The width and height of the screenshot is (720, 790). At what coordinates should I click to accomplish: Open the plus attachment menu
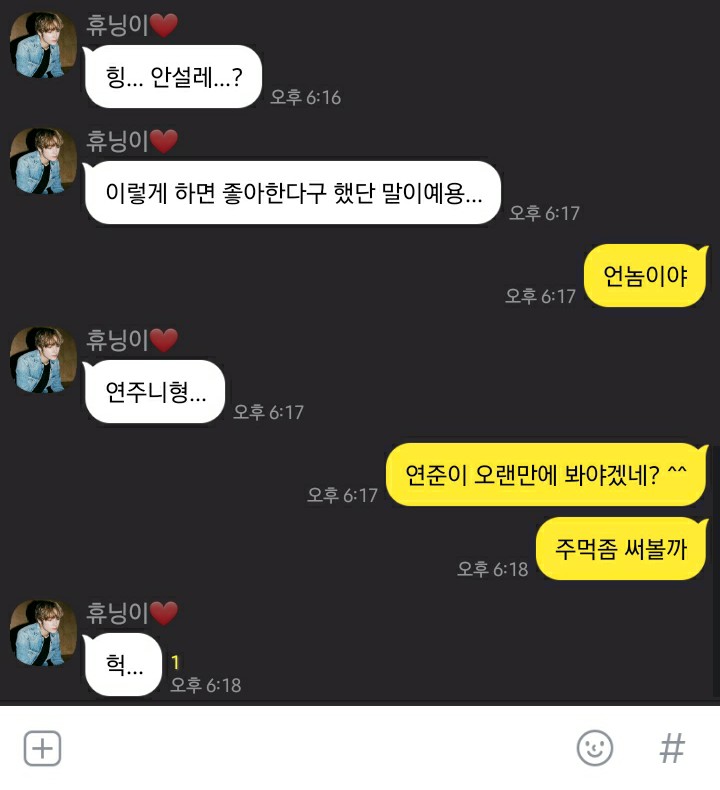point(42,748)
